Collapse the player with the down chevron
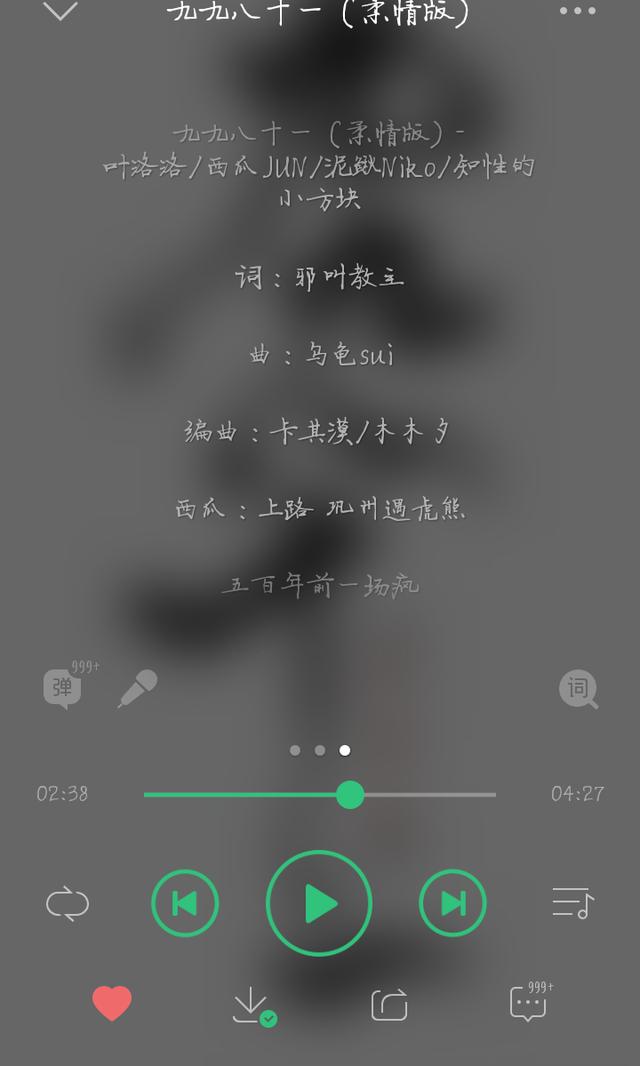Screen dimensions: 640x1066 pos(61,12)
